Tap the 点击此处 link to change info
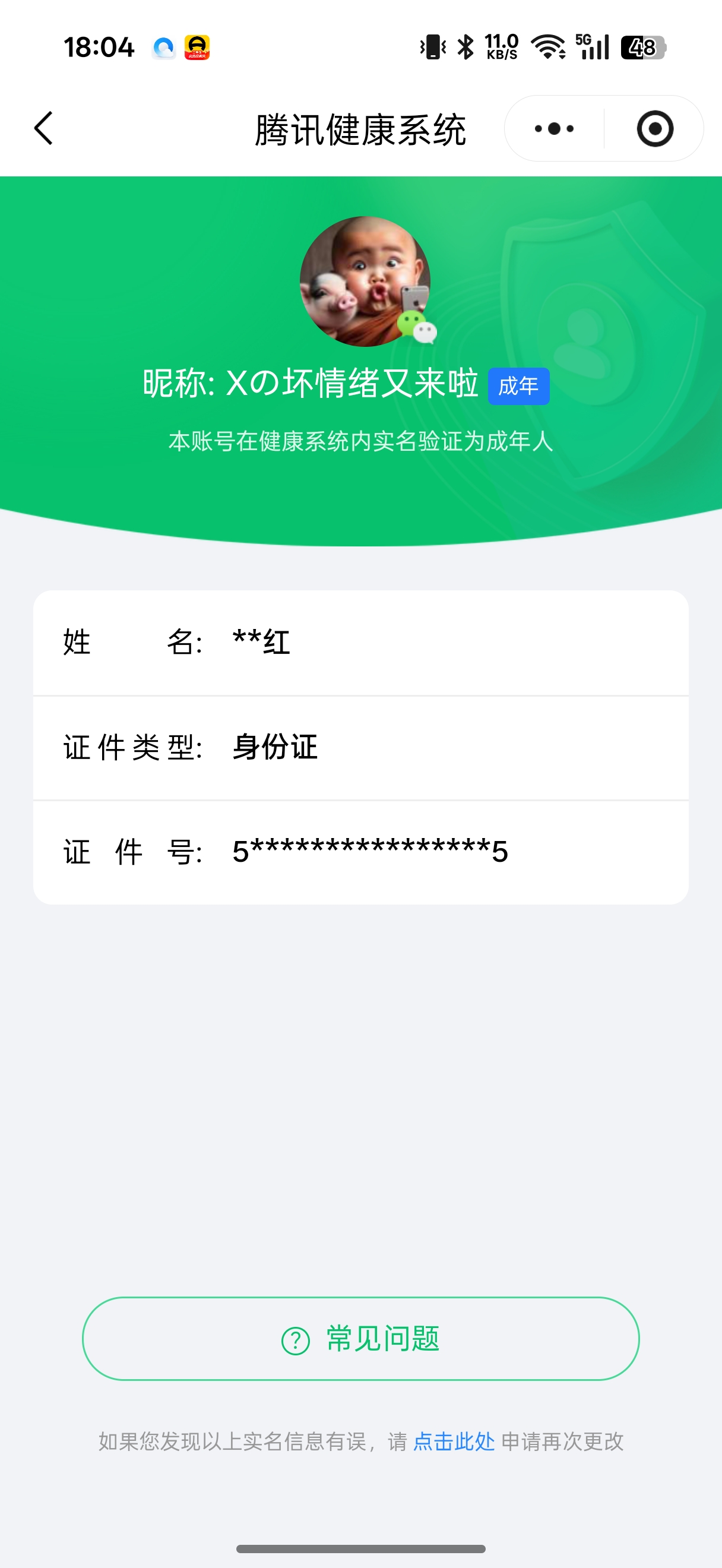The image size is (722, 1568). click(x=454, y=1441)
